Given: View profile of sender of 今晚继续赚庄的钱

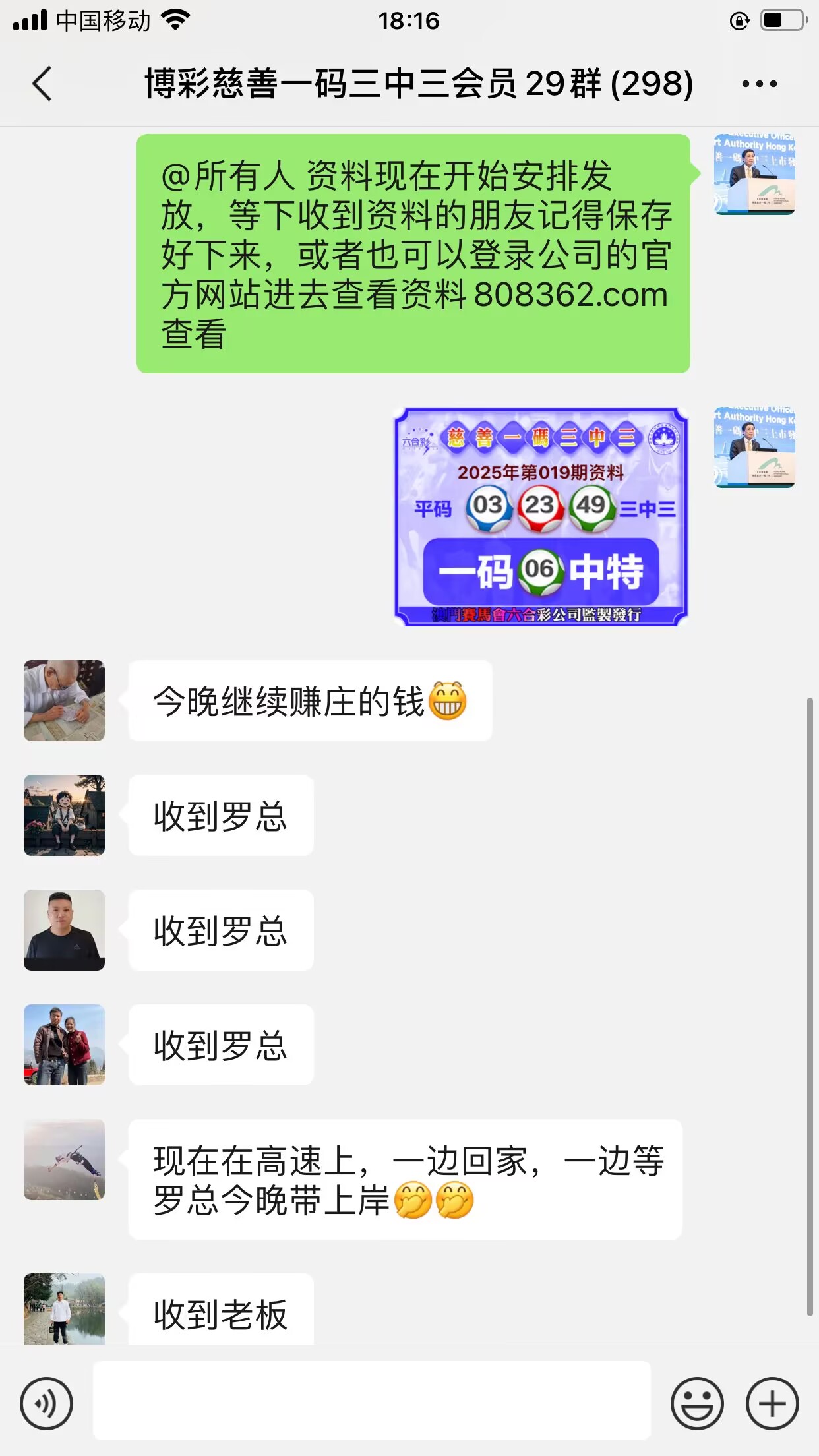Looking at the screenshot, I should click(65, 700).
